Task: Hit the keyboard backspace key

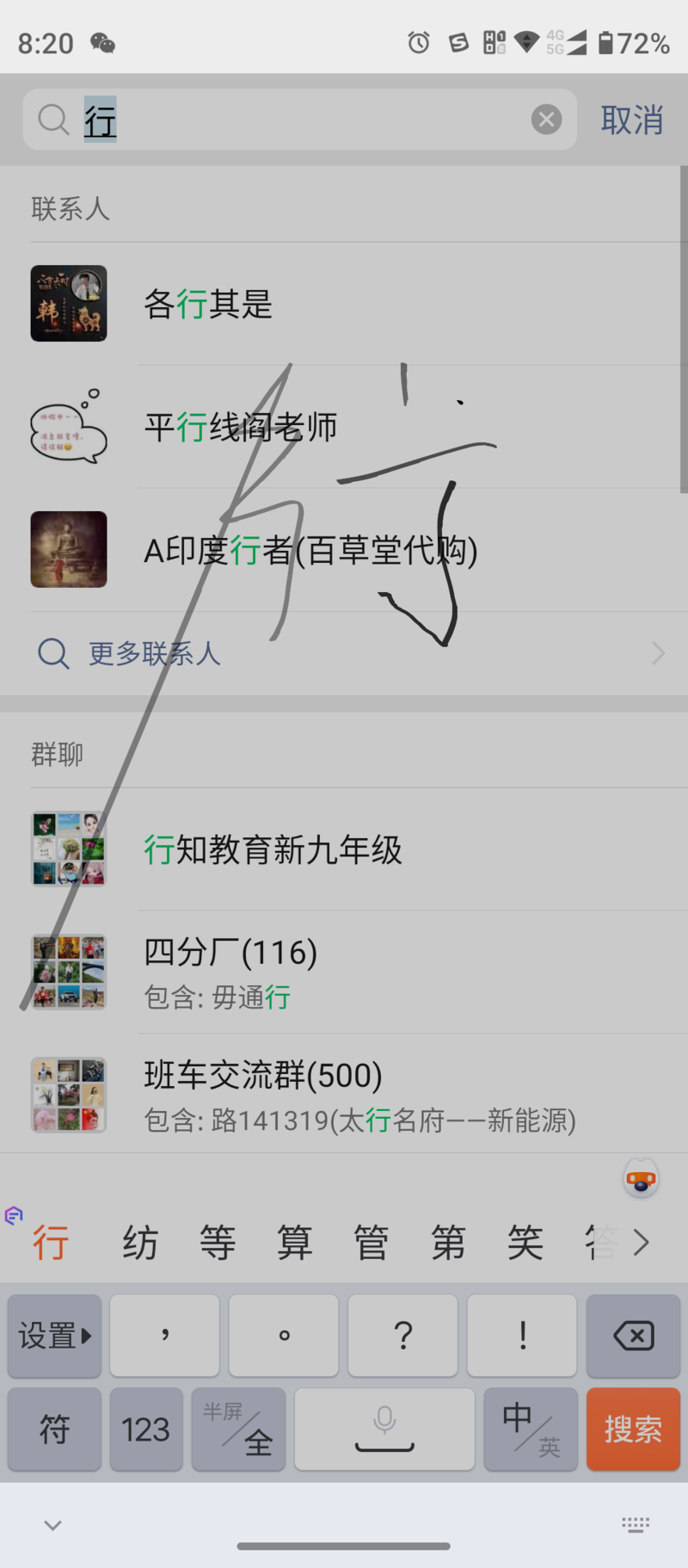Action: 633,1336
